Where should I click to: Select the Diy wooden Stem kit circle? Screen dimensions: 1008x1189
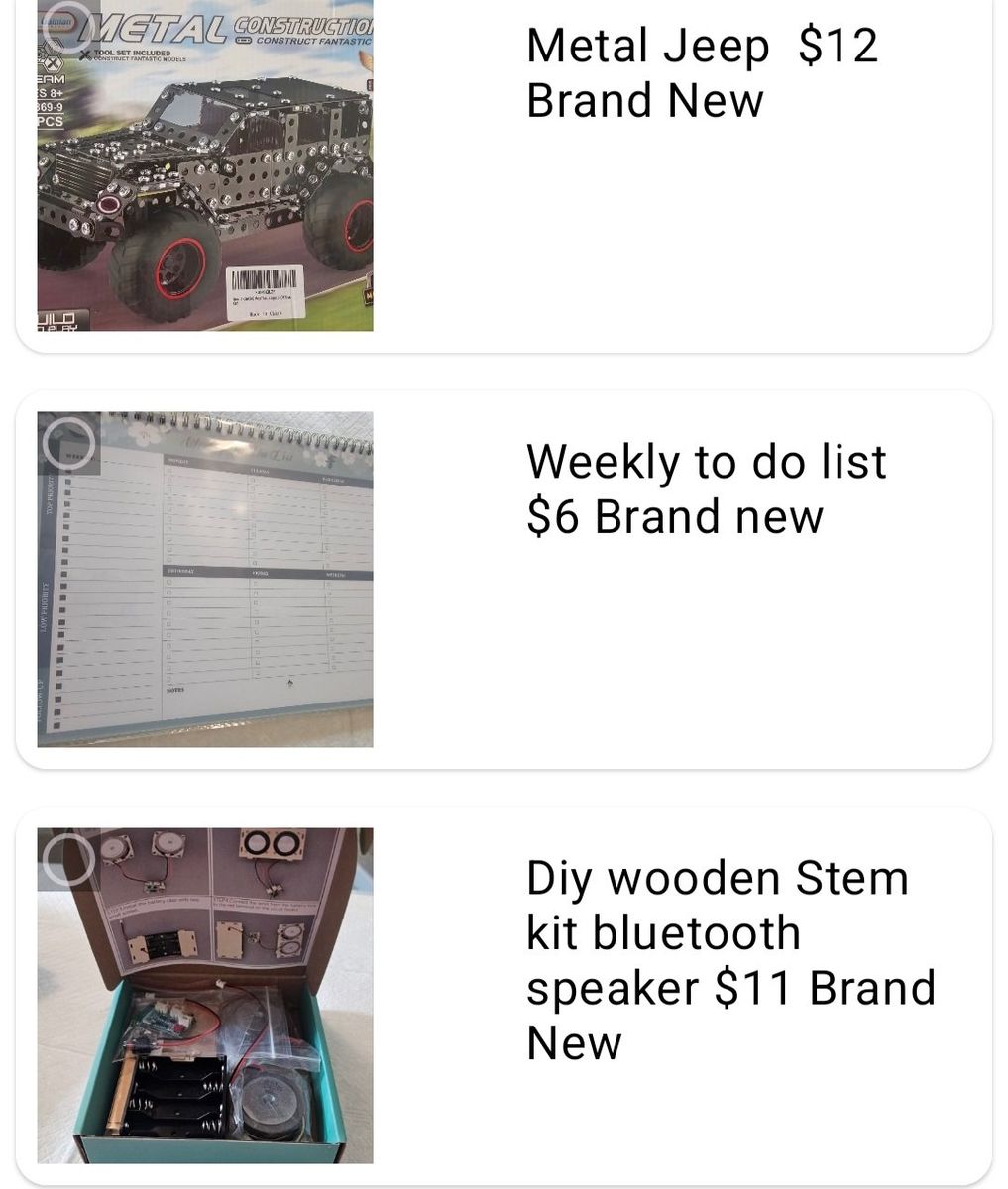click(69, 858)
